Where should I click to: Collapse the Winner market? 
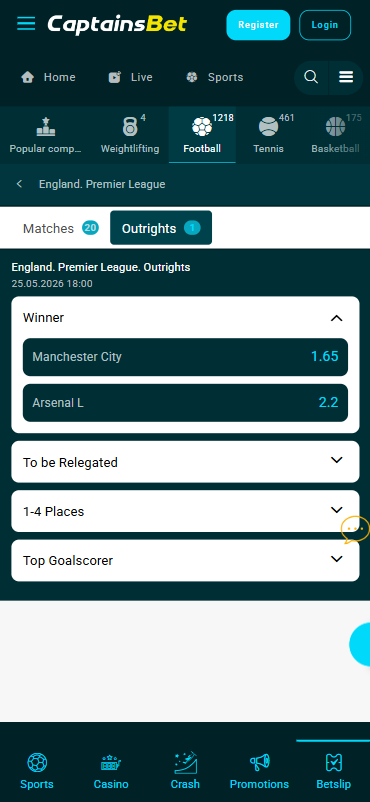336,318
